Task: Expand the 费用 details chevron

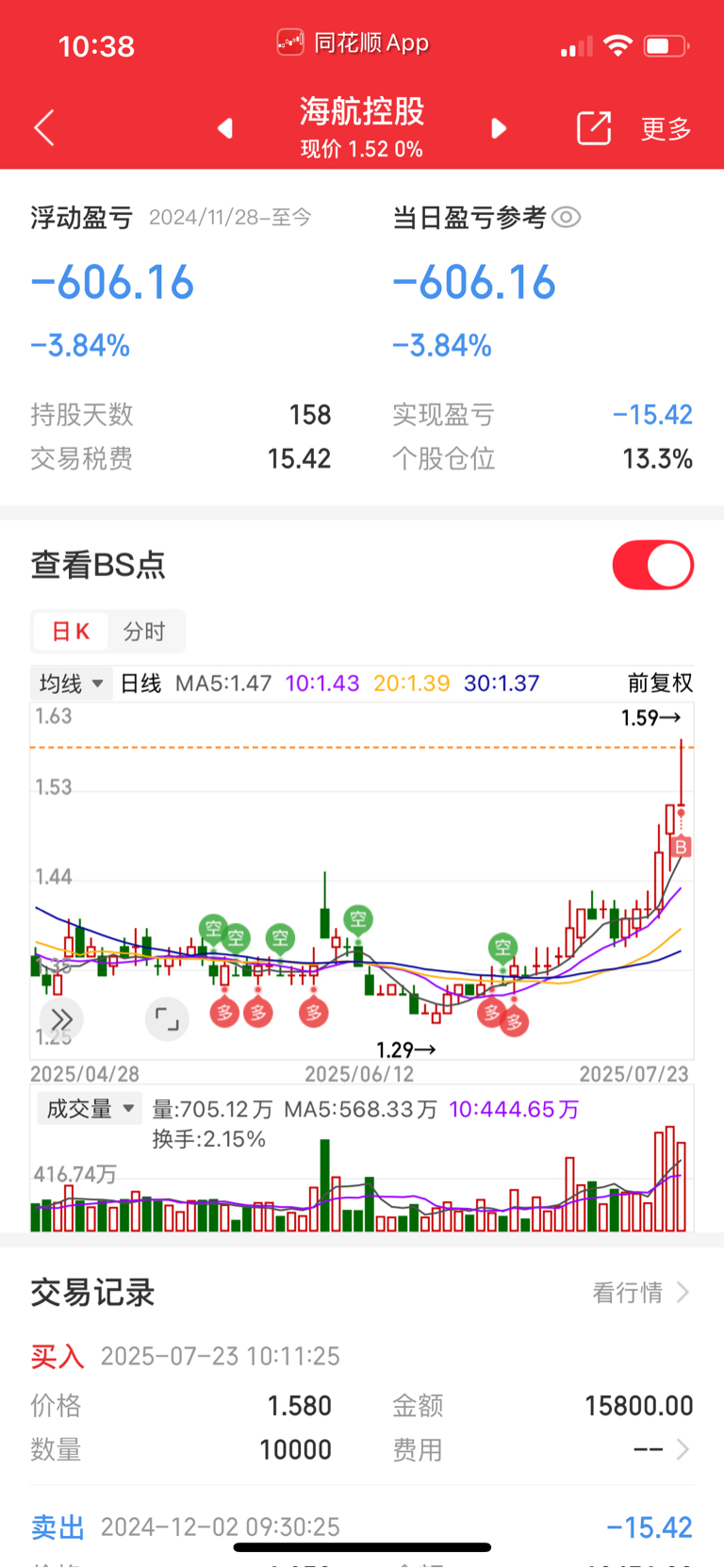Action: point(683,1449)
